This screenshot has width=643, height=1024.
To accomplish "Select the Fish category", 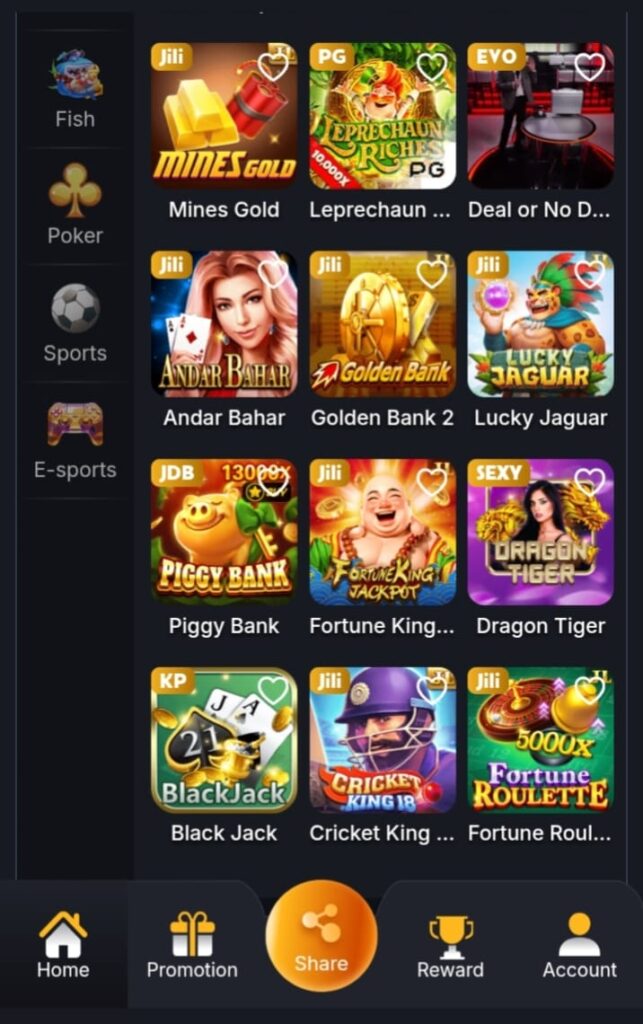I will [75, 90].
